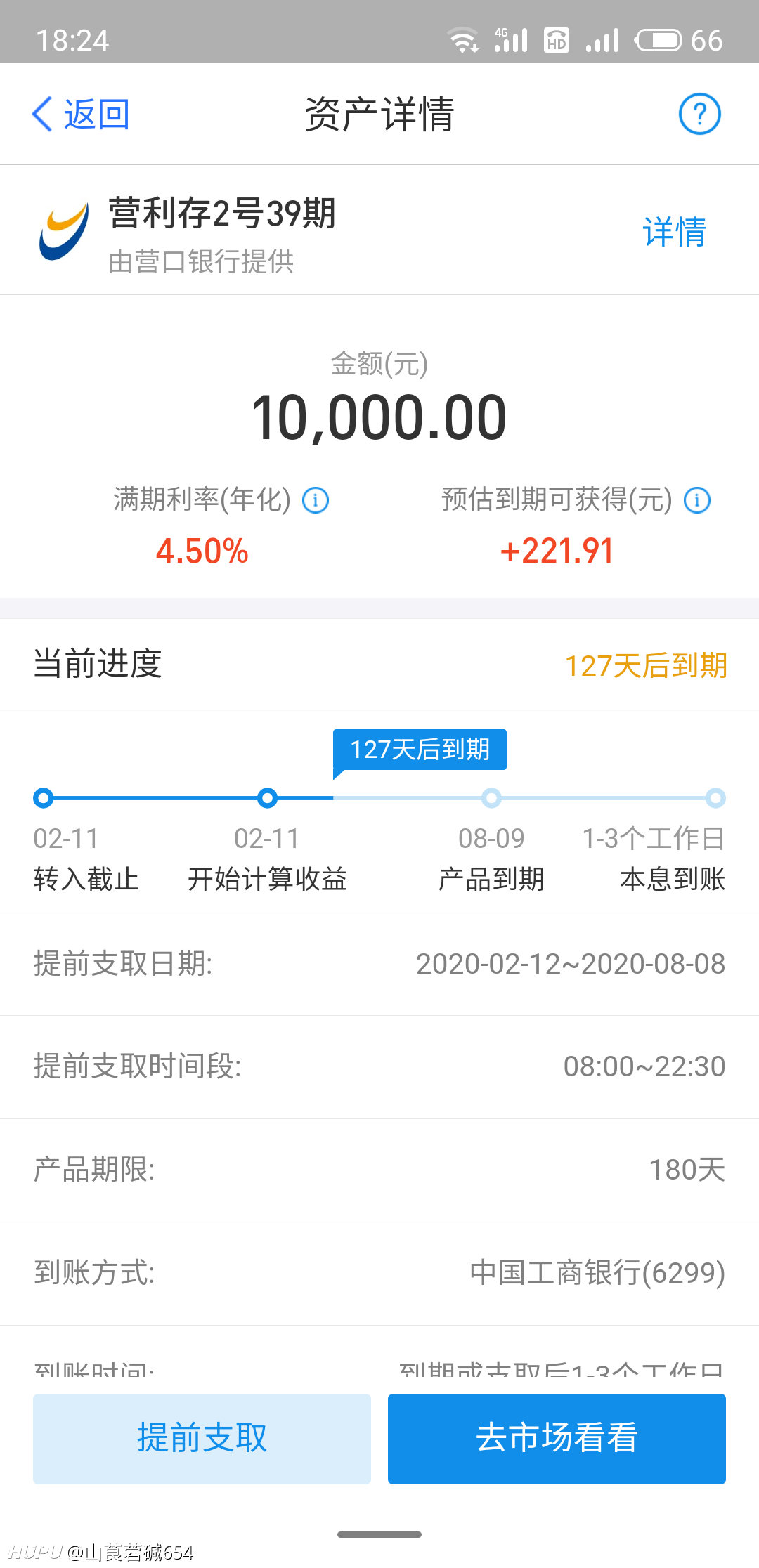
Task: Tap info icon next to 满期利率(年化)
Action: pyautogui.click(x=316, y=500)
